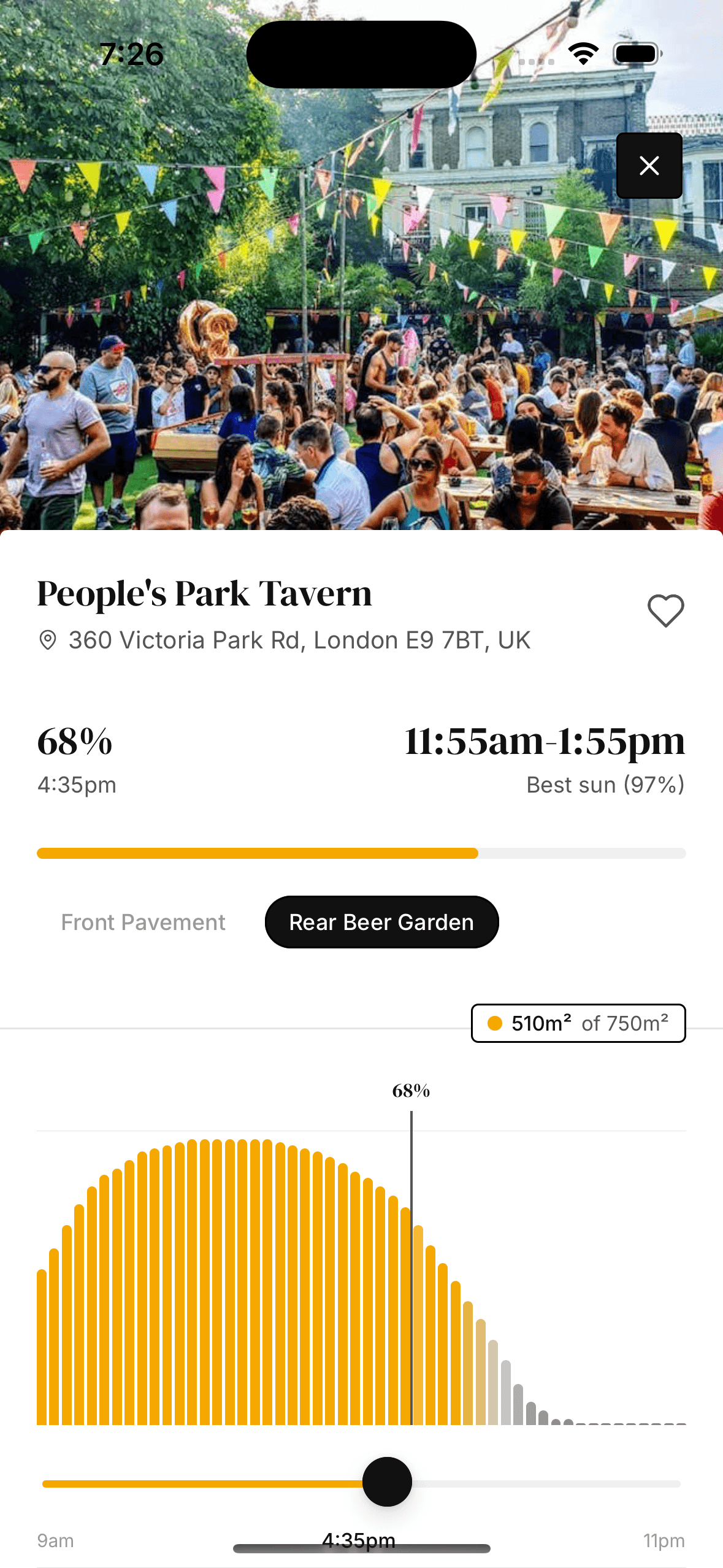Click the yellow dot in the area legend
The image size is (723, 1568).
click(496, 1023)
